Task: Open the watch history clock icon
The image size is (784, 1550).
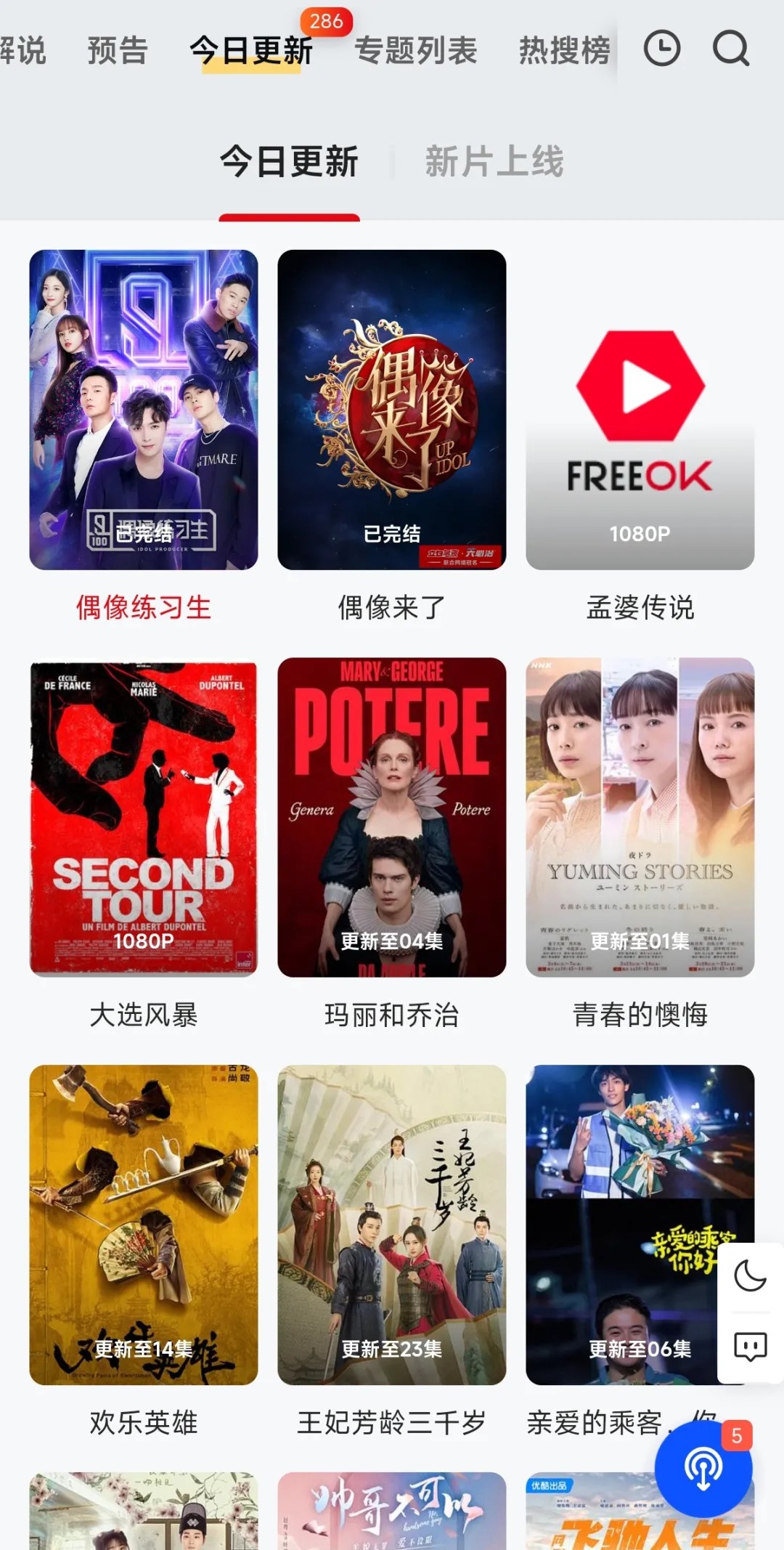Action: (x=662, y=49)
